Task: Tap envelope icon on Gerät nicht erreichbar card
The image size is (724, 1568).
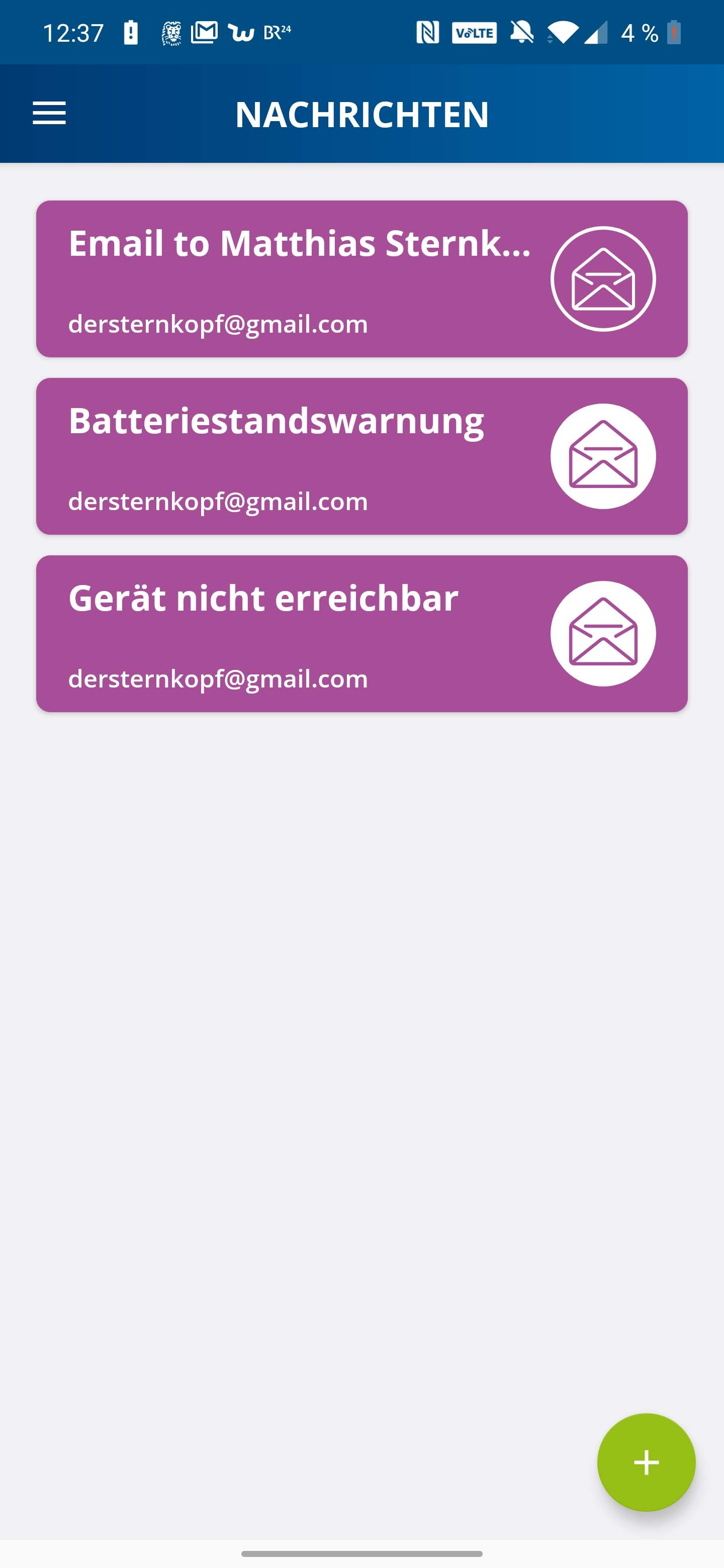Action: (603, 634)
